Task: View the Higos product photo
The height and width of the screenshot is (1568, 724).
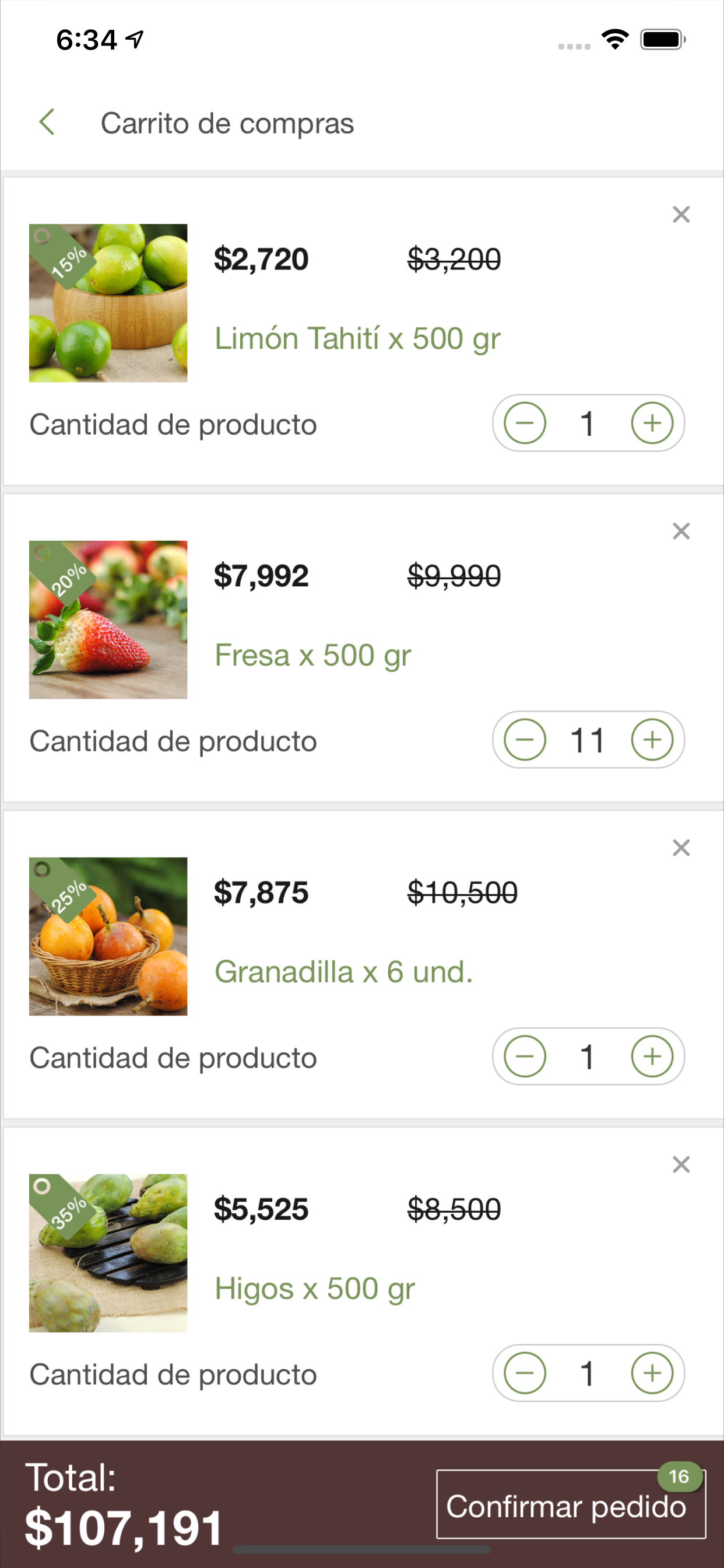Action: 108,1252
